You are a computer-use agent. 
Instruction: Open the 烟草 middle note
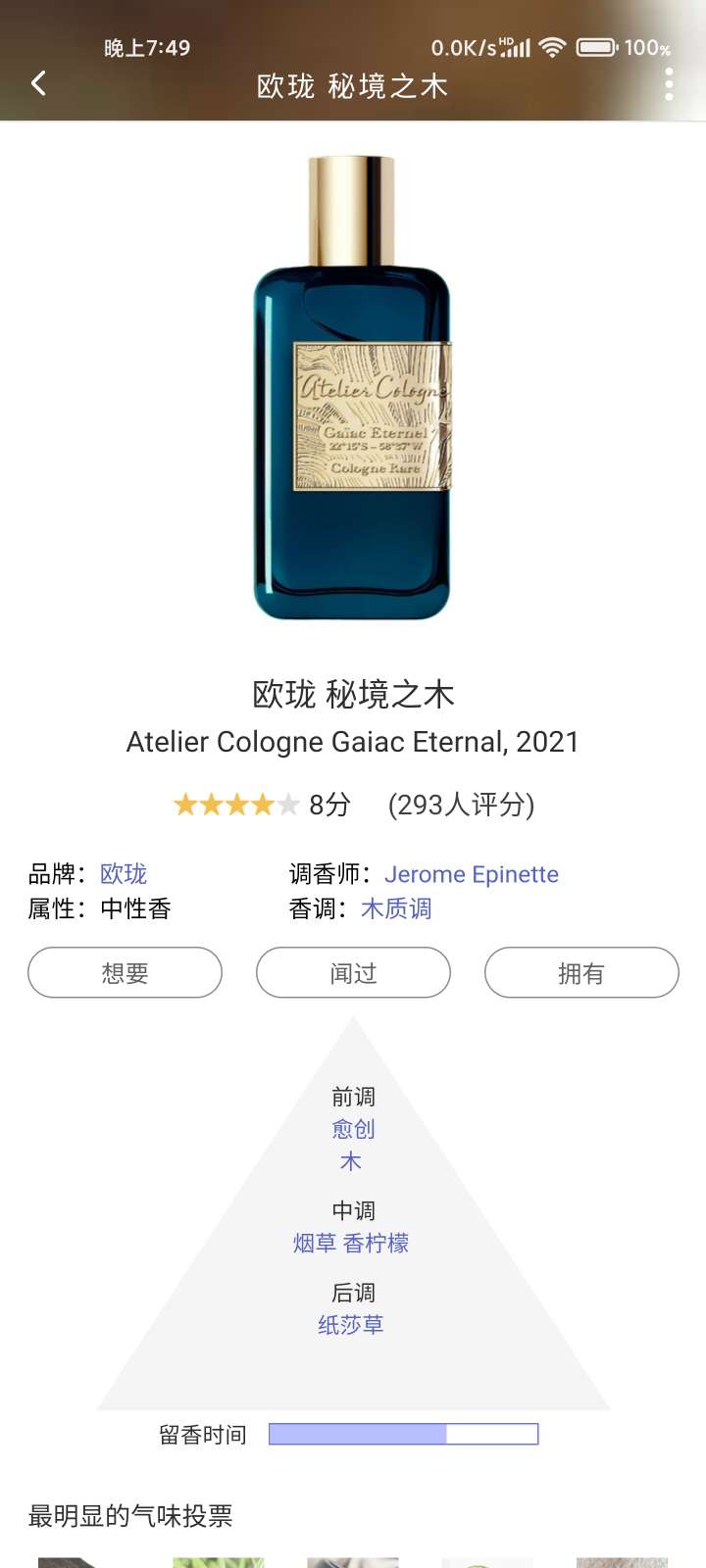(315, 1244)
